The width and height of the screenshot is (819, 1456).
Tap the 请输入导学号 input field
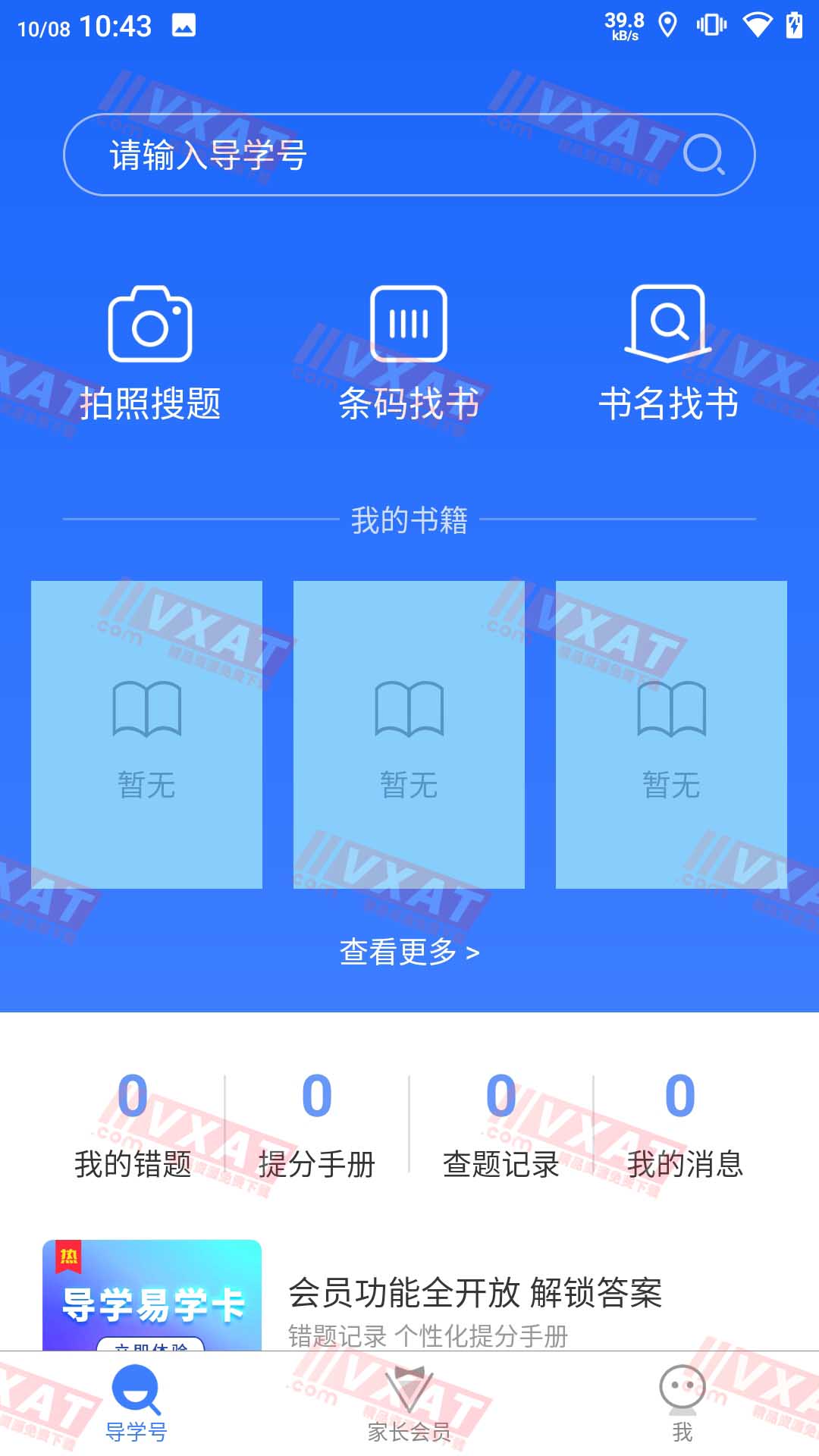click(303, 154)
